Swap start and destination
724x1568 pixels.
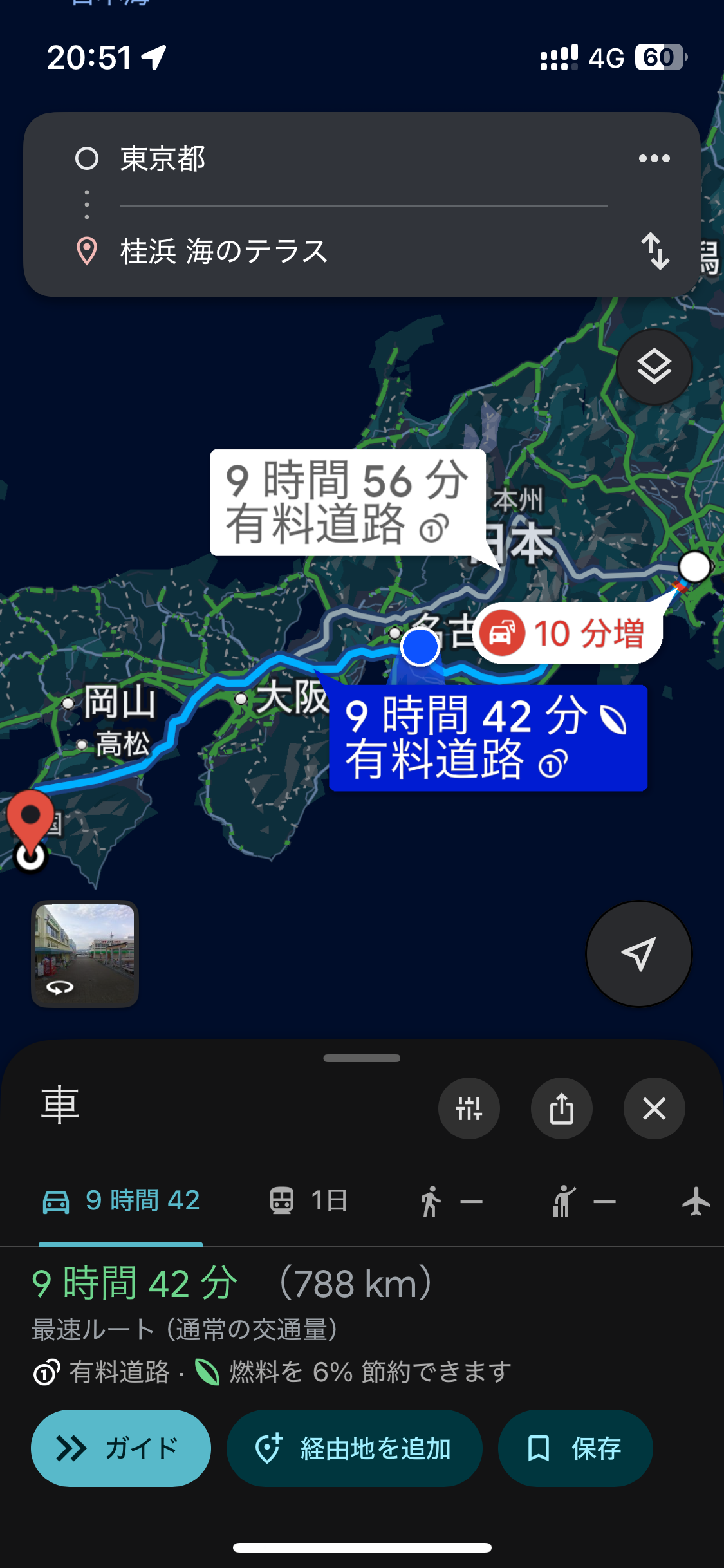pos(655,251)
